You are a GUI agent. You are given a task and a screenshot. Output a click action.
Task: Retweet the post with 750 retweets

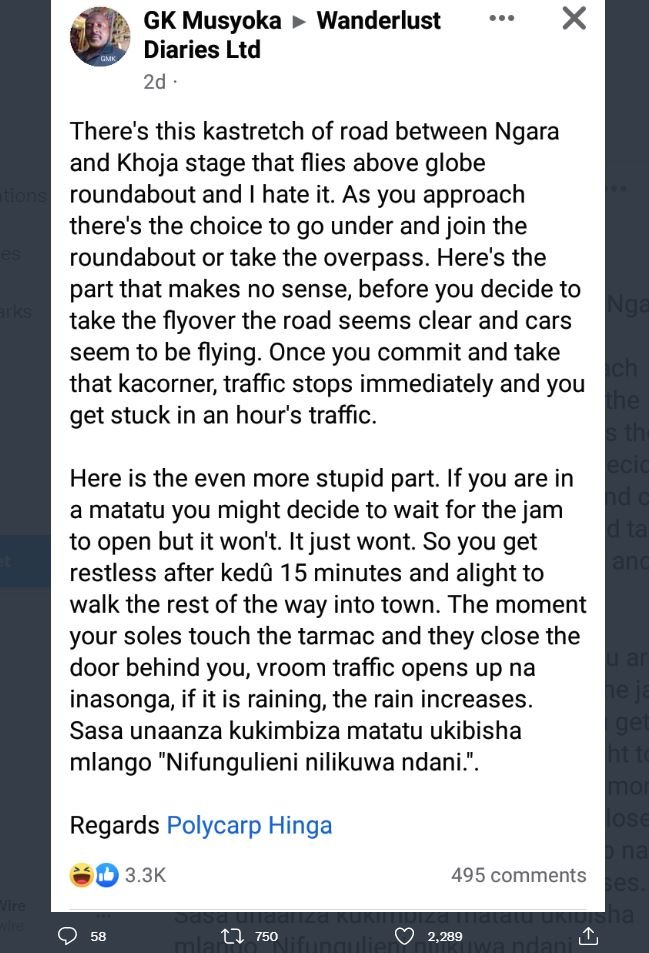click(x=232, y=936)
